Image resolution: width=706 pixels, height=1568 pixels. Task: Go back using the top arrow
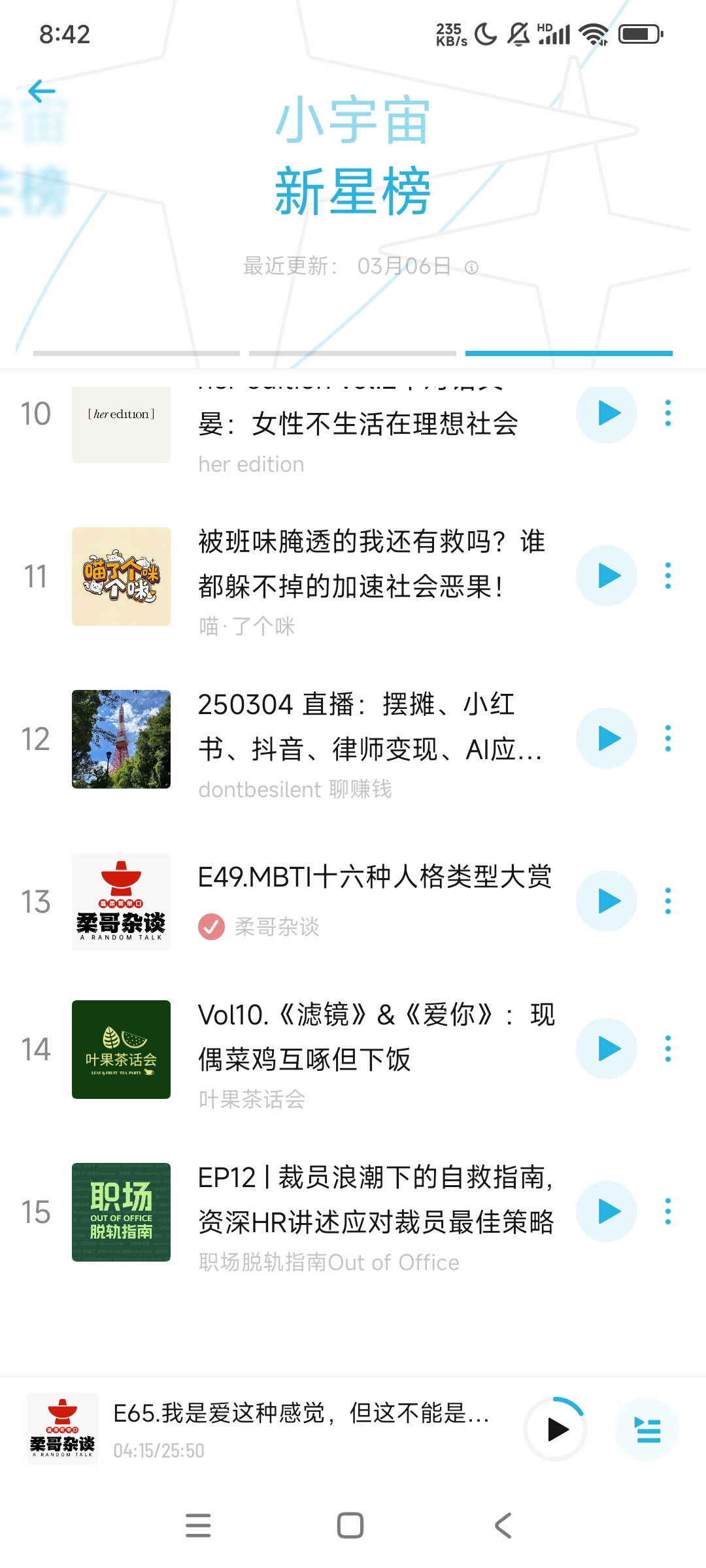click(42, 91)
